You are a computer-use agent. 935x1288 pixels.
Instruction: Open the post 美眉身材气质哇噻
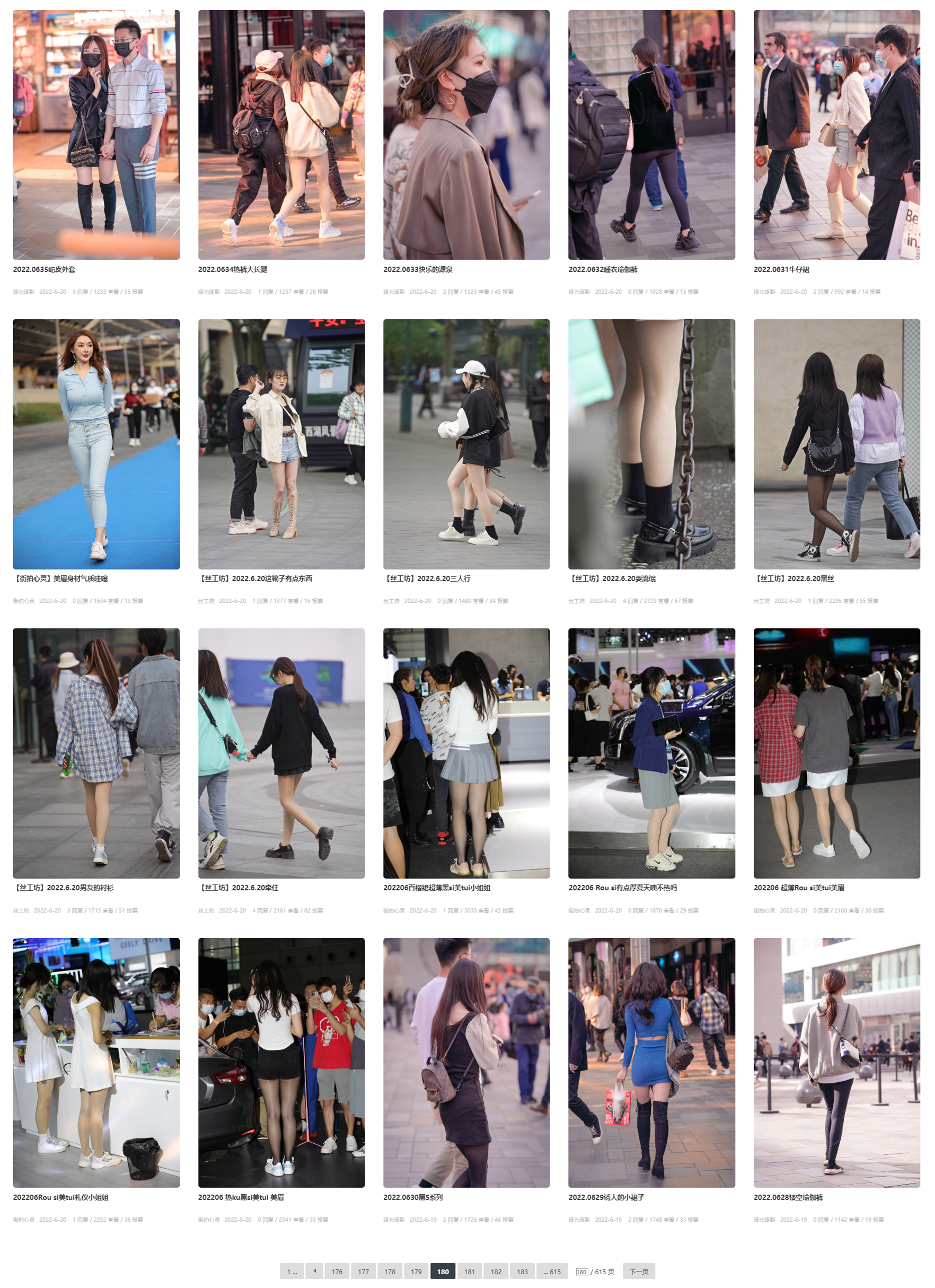[60, 578]
